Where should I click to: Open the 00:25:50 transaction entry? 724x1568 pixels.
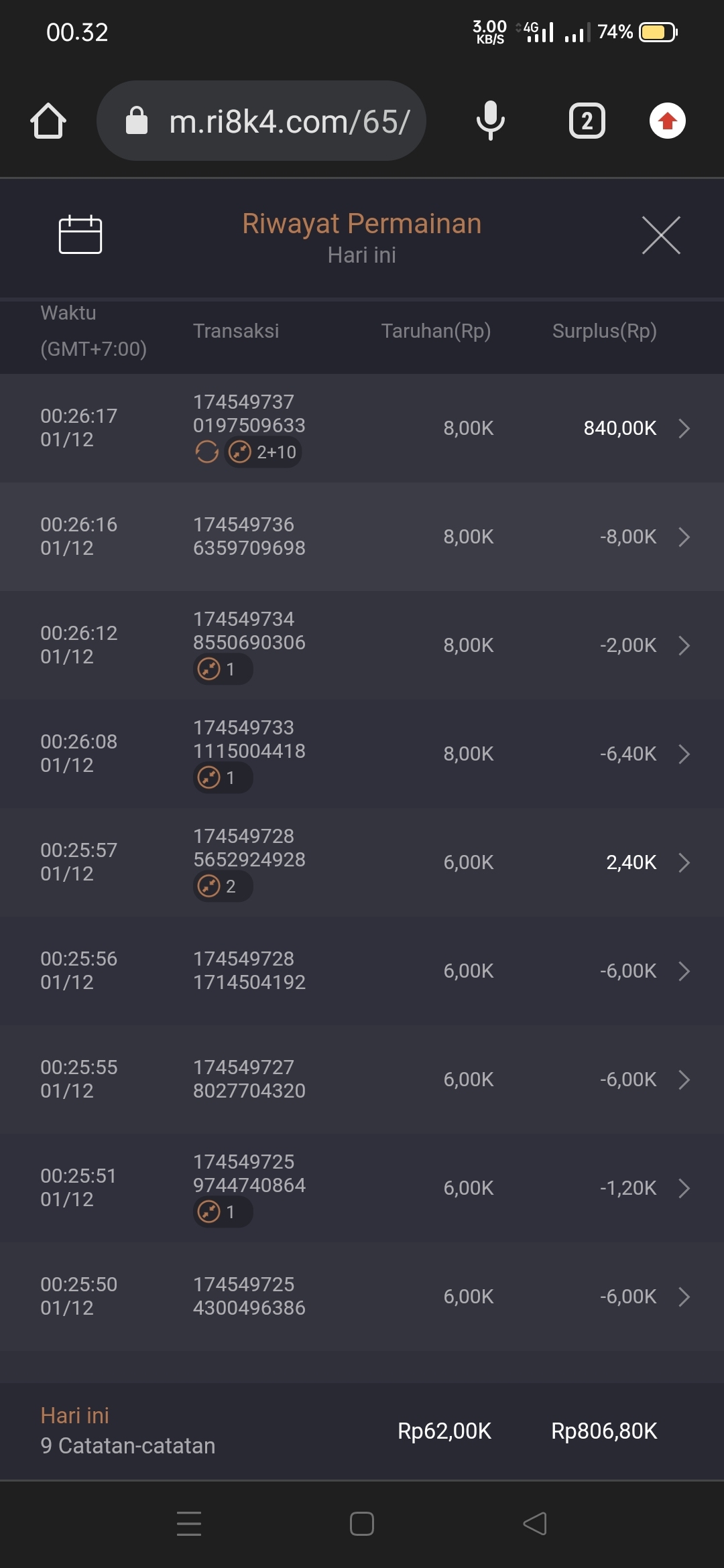[683, 1297]
